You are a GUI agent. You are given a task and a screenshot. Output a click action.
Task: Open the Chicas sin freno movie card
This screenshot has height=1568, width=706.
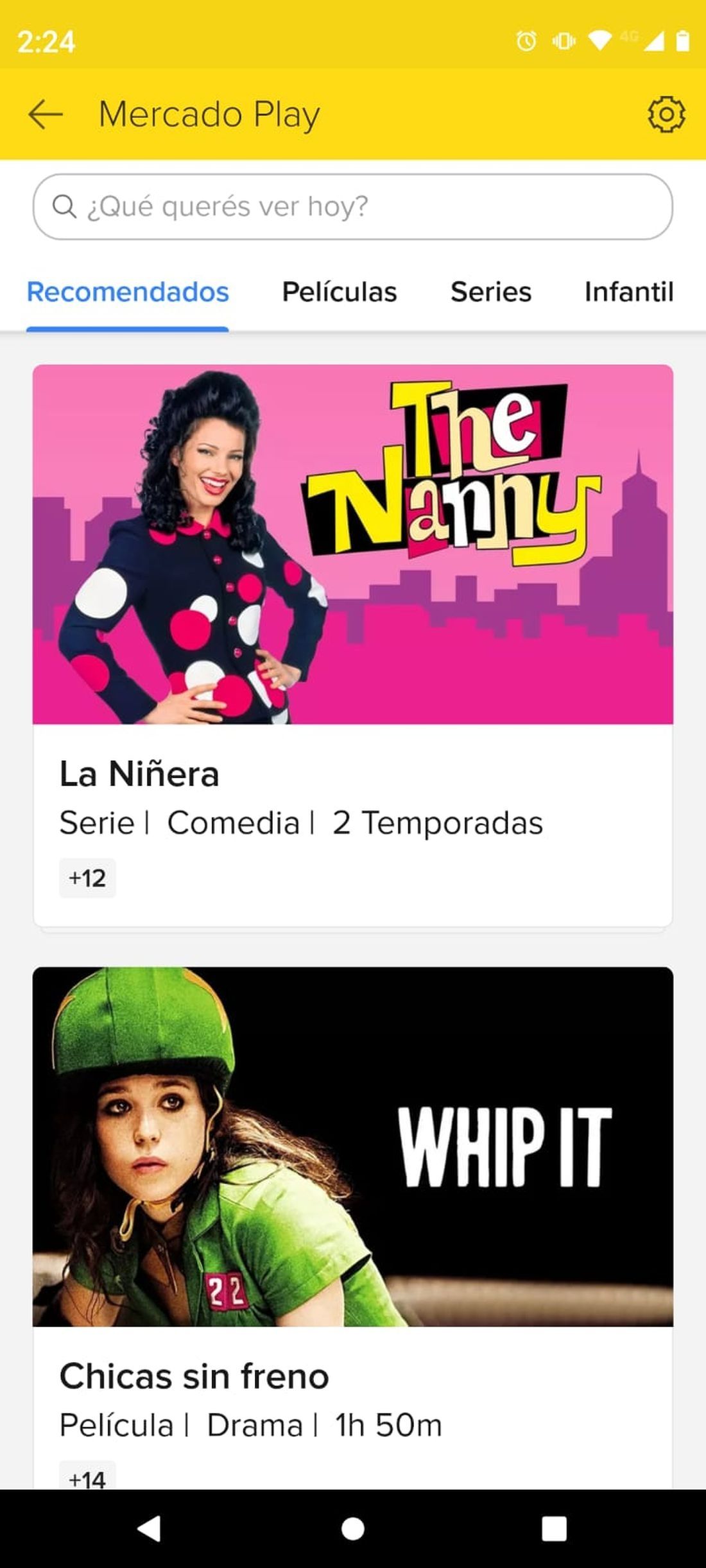352,1225
